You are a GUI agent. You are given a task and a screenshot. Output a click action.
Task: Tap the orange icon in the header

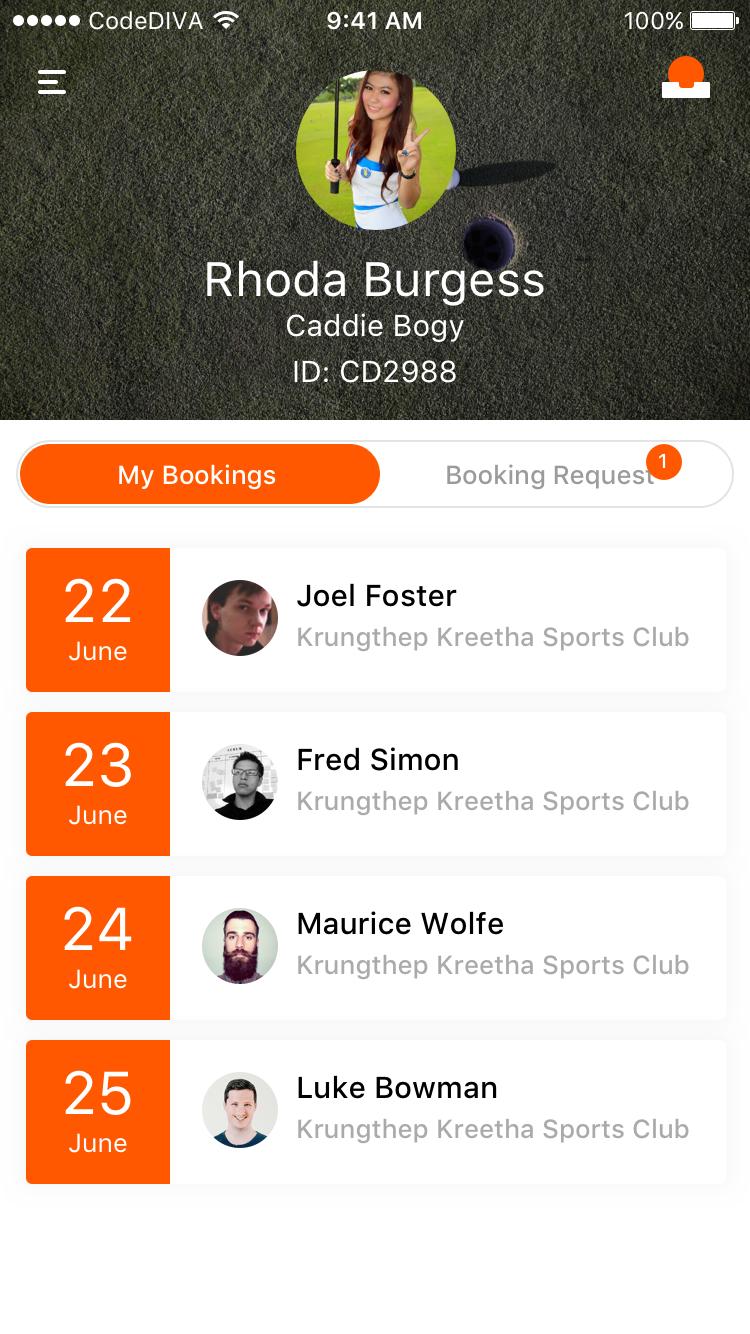tap(686, 79)
